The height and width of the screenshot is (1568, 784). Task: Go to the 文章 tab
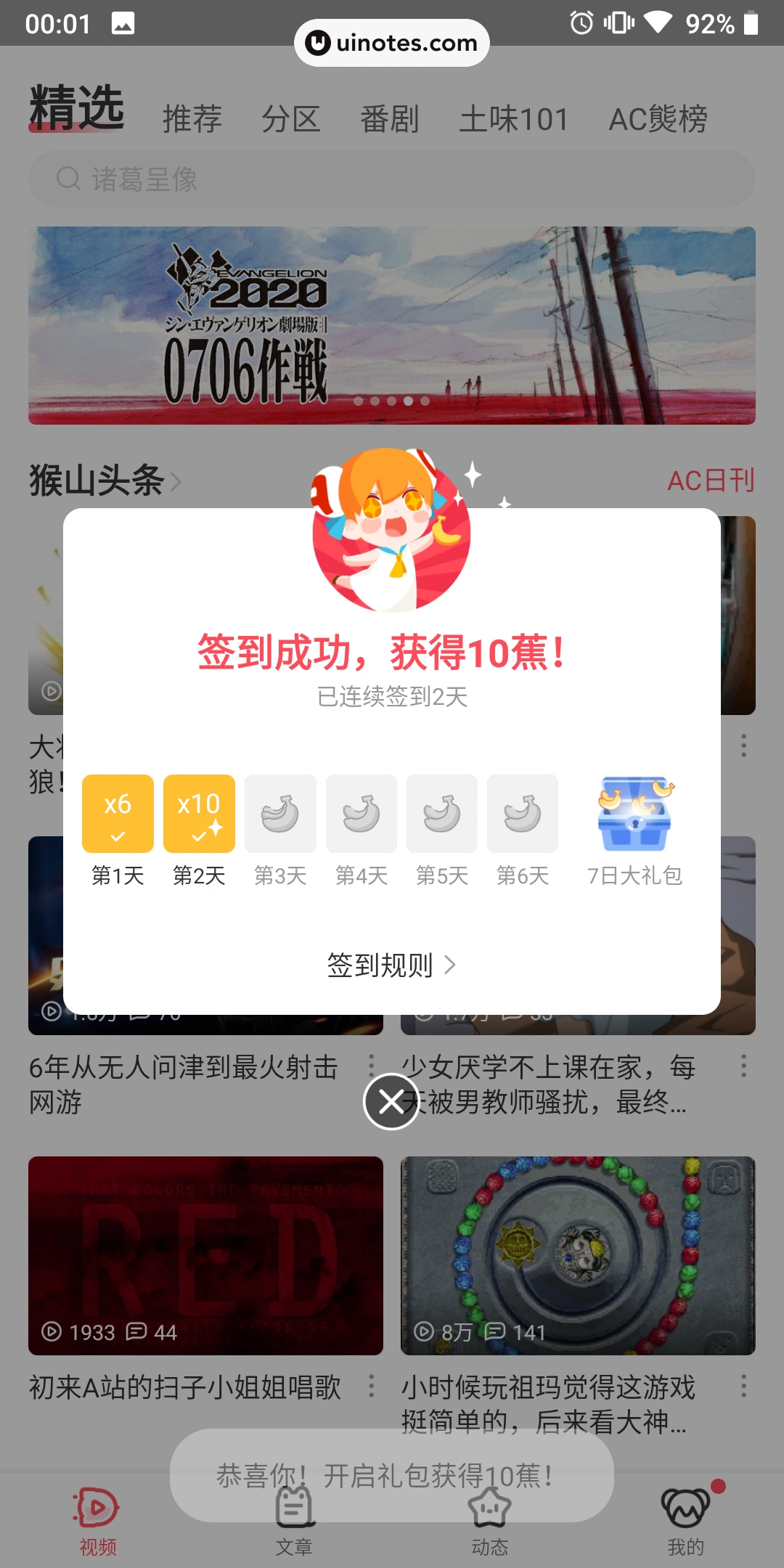294,1521
